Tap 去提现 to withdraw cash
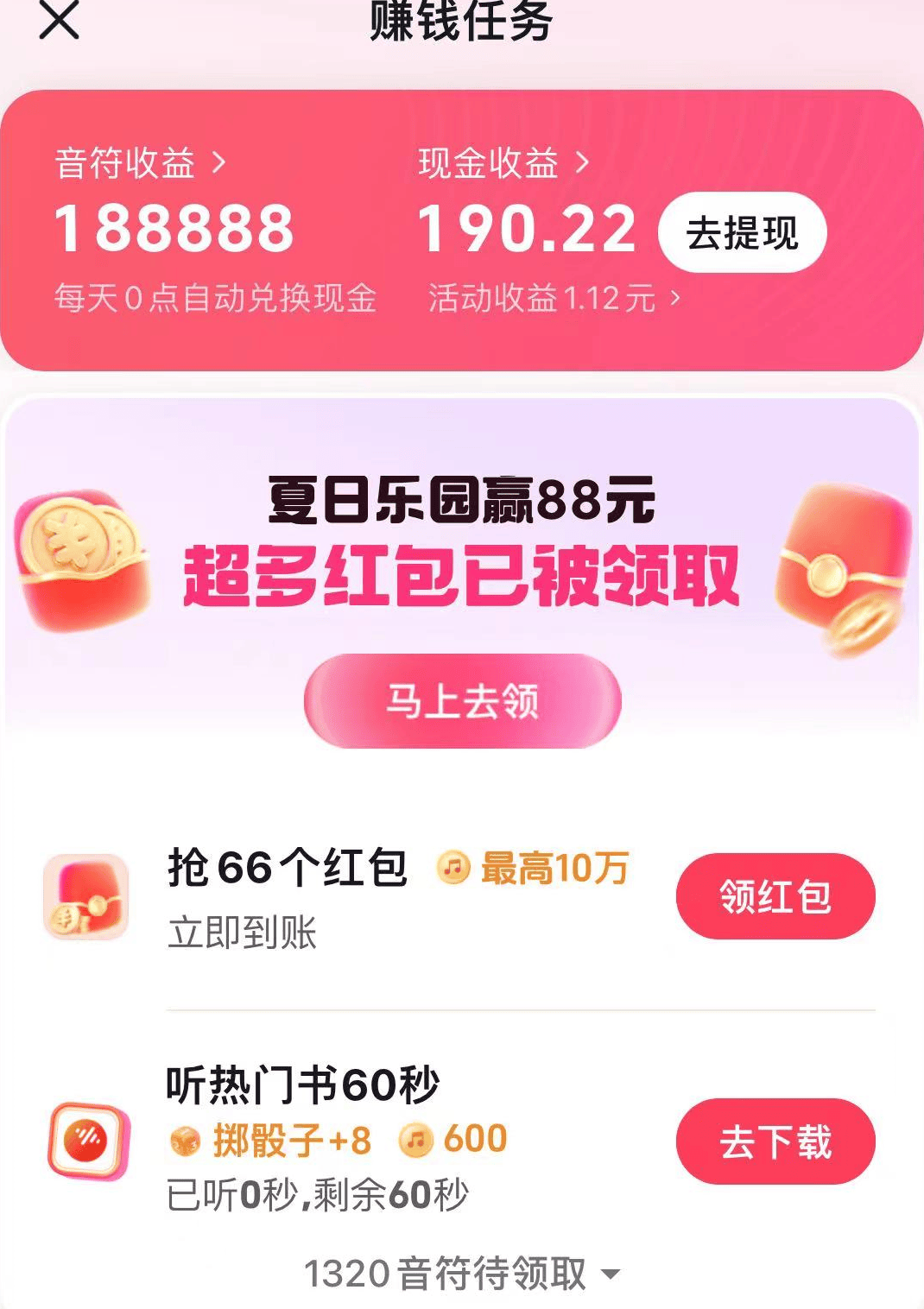The image size is (924, 1309). (742, 233)
